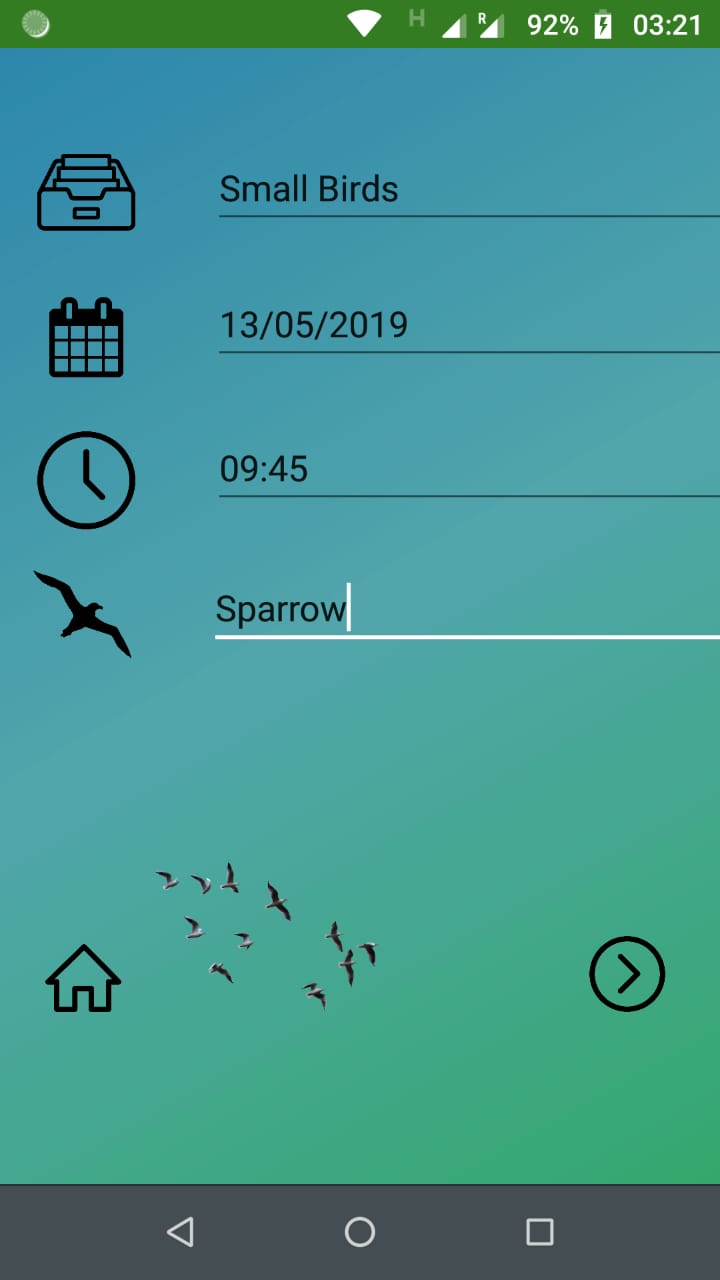Open the recent apps overview
The width and height of the screenshot is (720, 1280).
539,1232
